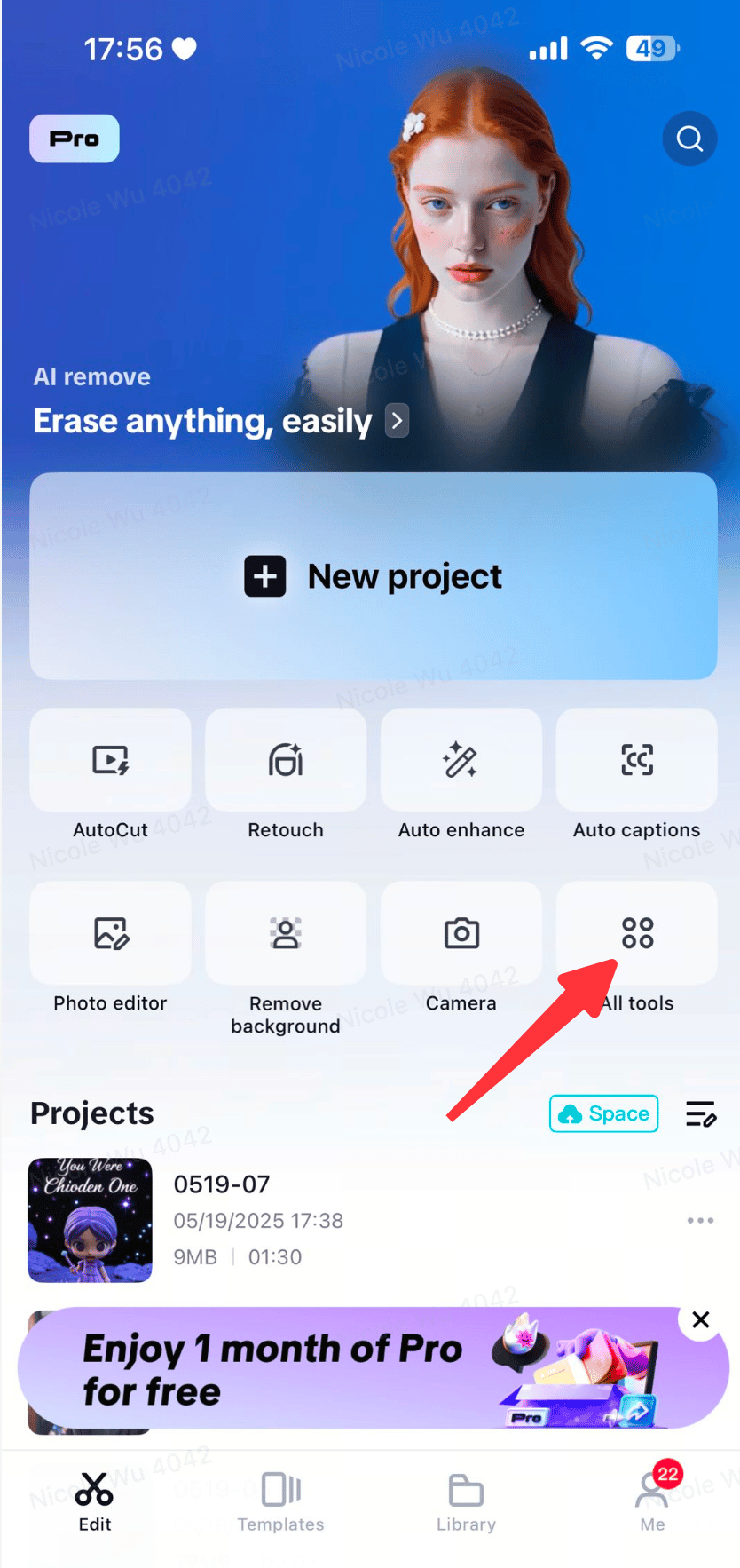The height and width of the screenshot is (1568, 740).
Task: Go to the Me tab
Action: click(x=652, y=1501)
